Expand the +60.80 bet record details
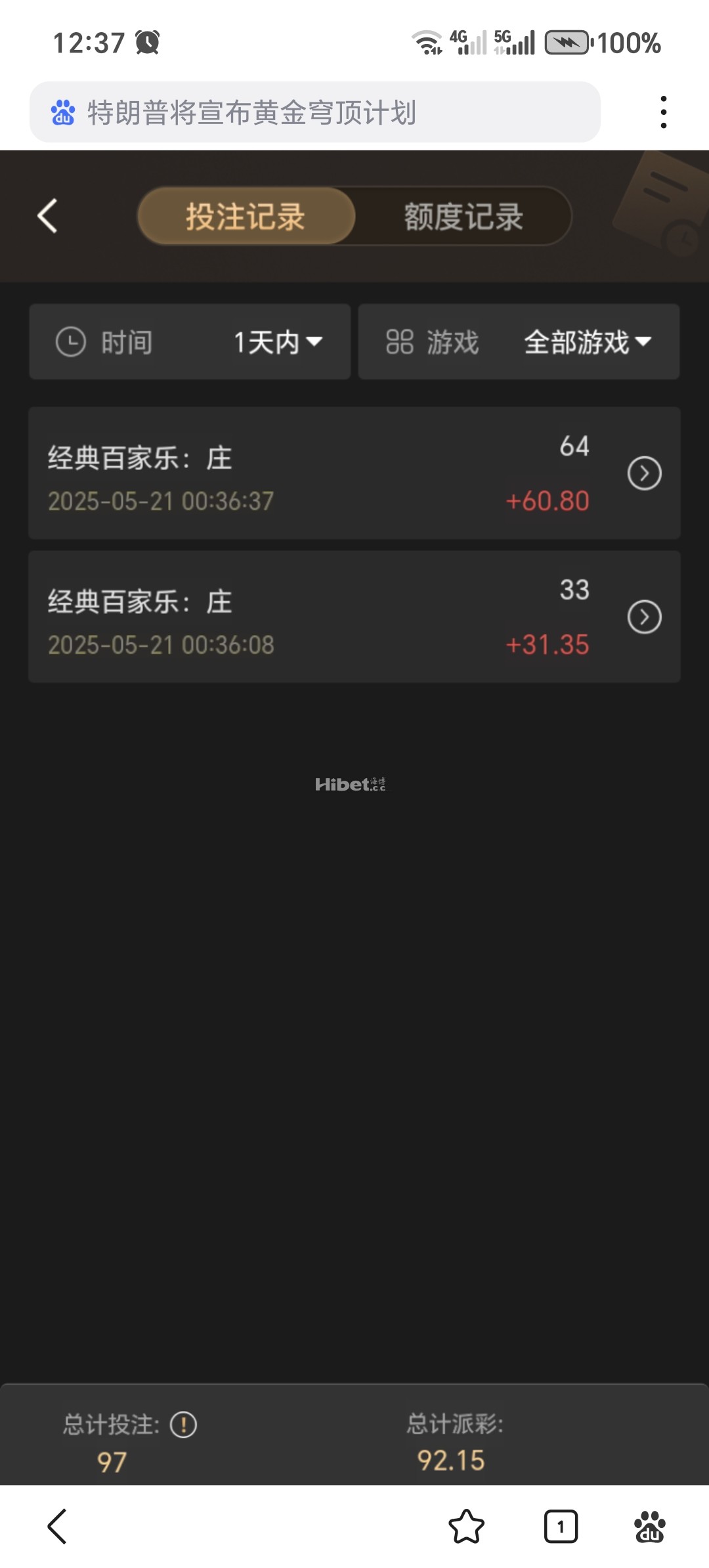Image resolution: width=709 pixels, height=1568 pixels. click(x=645, y=474)
